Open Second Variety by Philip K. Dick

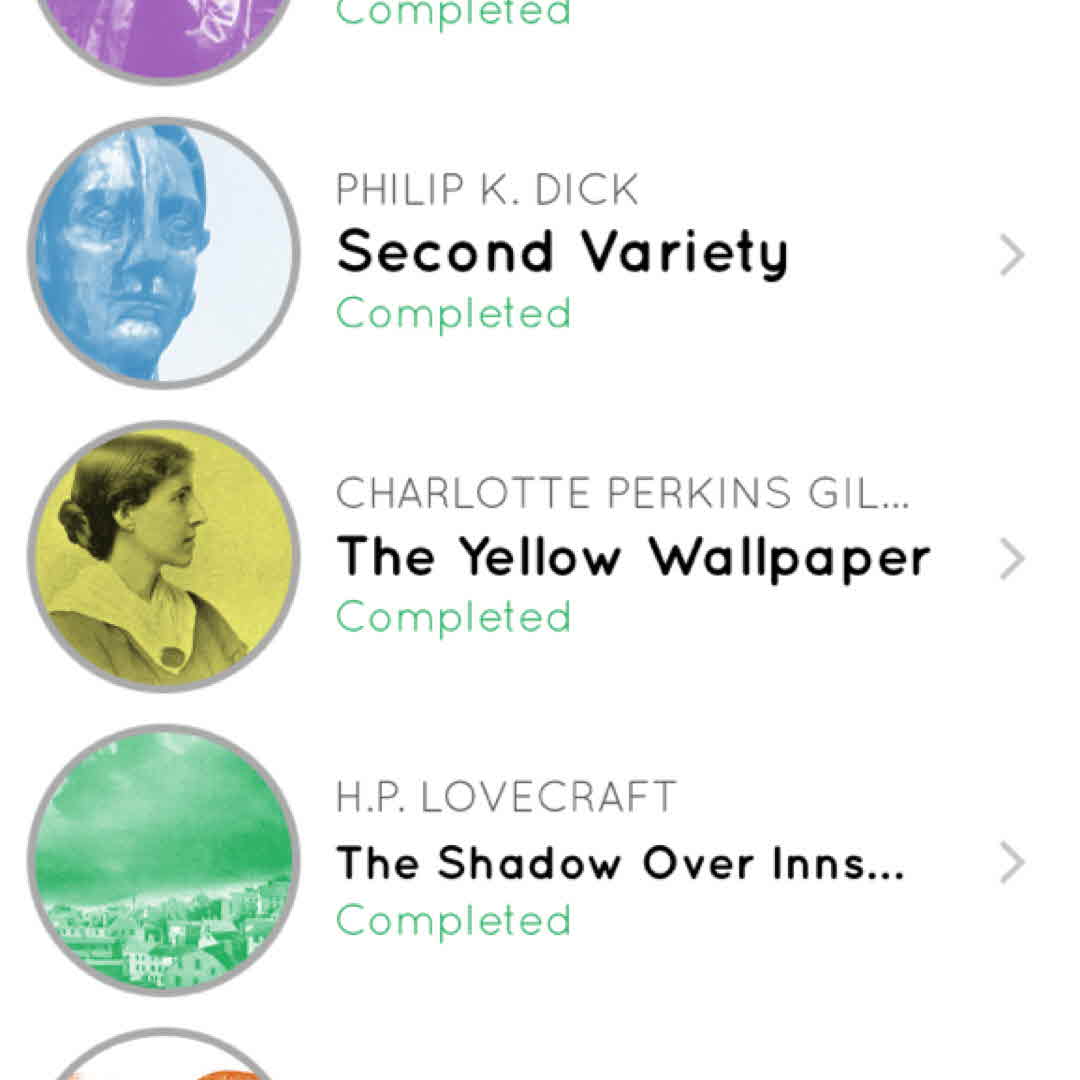pyautogui.click(x=562, y=252)
